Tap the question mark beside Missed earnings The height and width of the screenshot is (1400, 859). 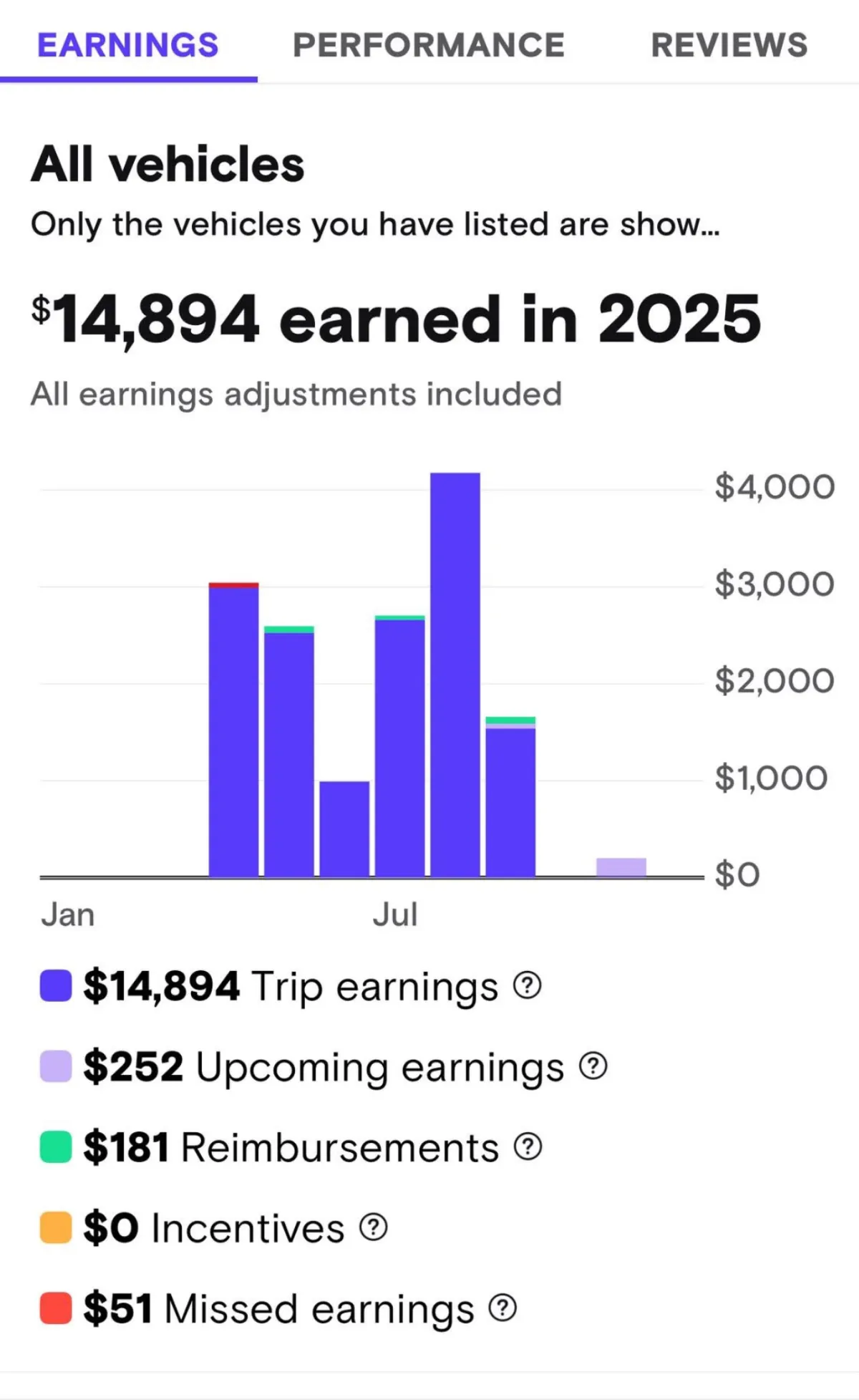pos(503,1308)
